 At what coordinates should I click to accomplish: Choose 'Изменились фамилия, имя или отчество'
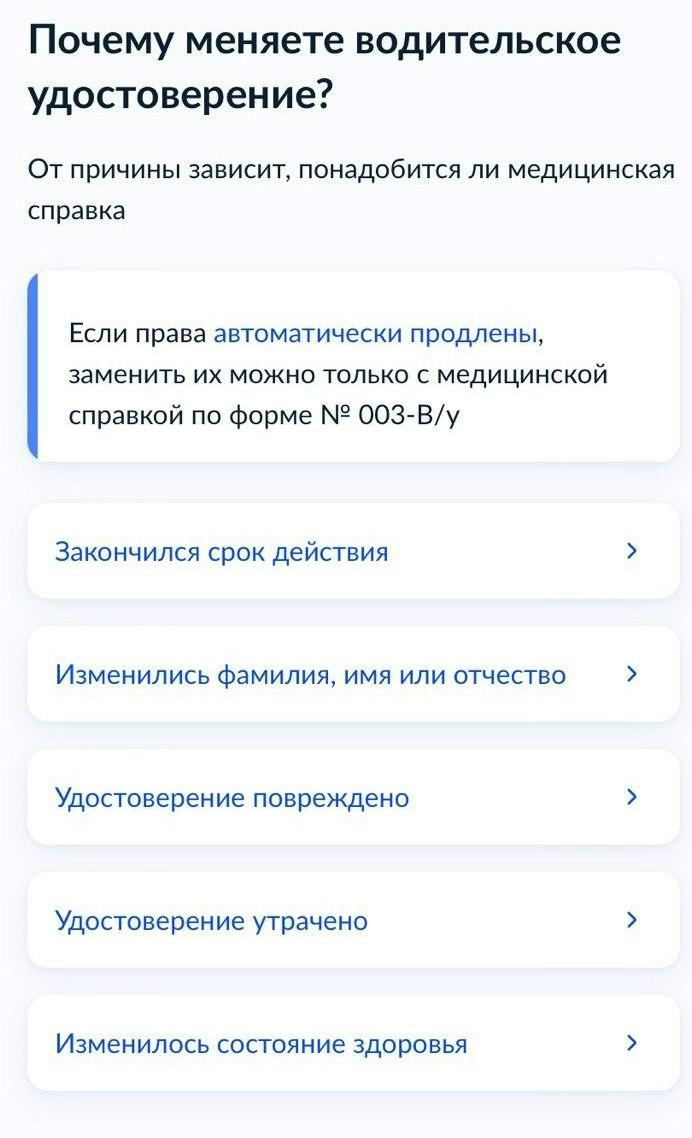coord(352,674)
